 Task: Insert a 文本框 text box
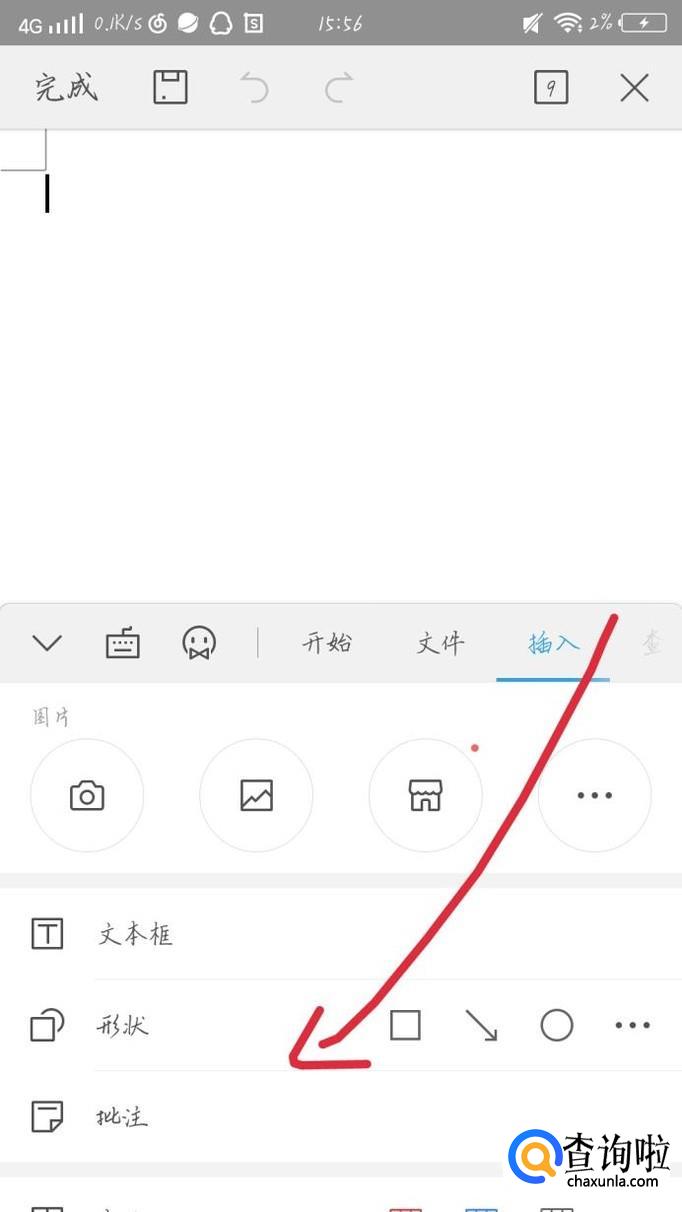[135, 935]
